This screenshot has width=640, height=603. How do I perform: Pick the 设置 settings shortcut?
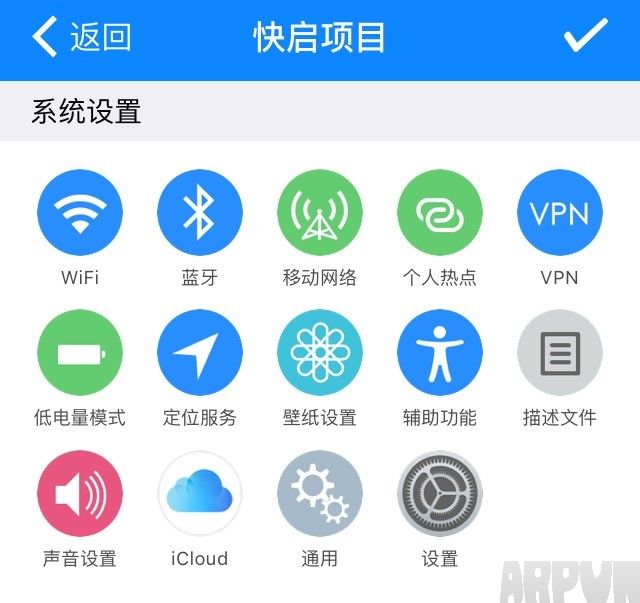(440, 493)
